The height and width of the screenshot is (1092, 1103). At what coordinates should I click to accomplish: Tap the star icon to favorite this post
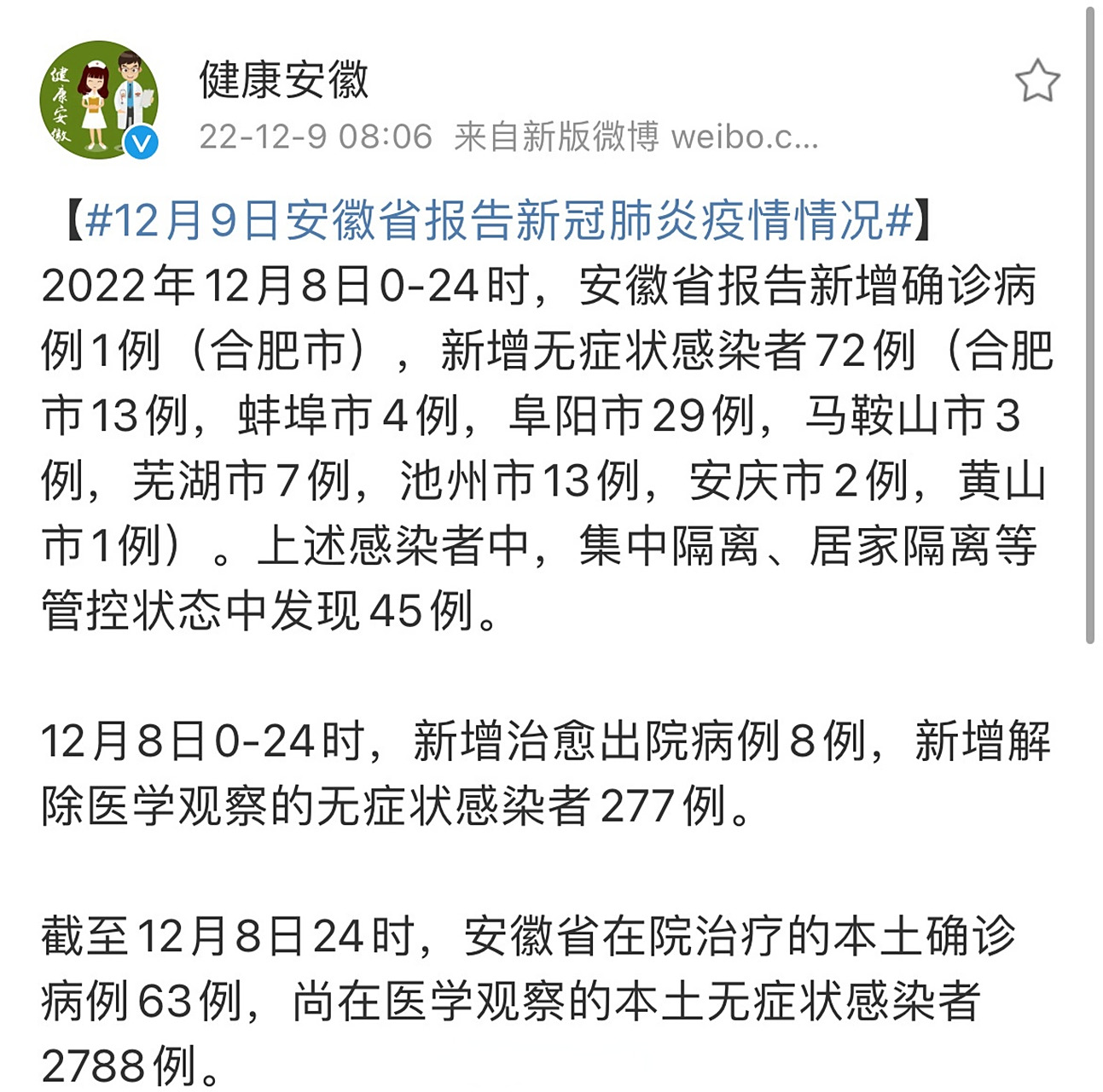1036,81
